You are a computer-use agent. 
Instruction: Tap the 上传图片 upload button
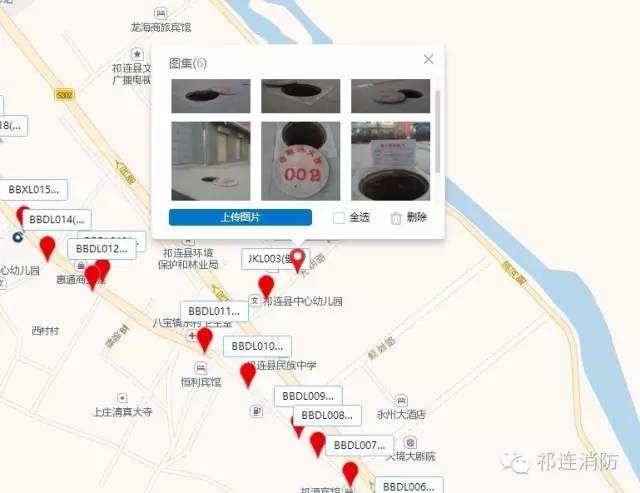(x=240, y=217)
